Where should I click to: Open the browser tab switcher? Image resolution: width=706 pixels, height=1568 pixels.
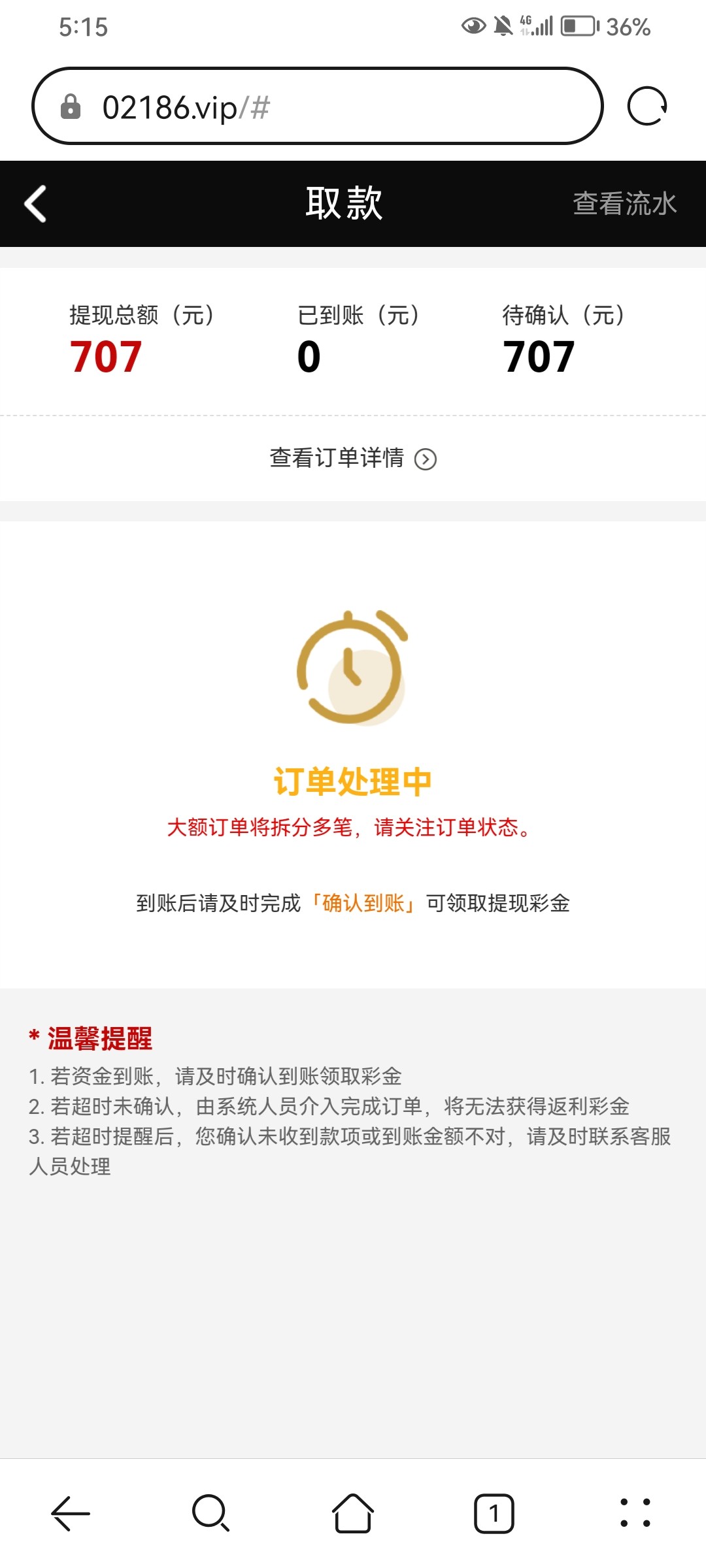click(x=494, y=1513)
